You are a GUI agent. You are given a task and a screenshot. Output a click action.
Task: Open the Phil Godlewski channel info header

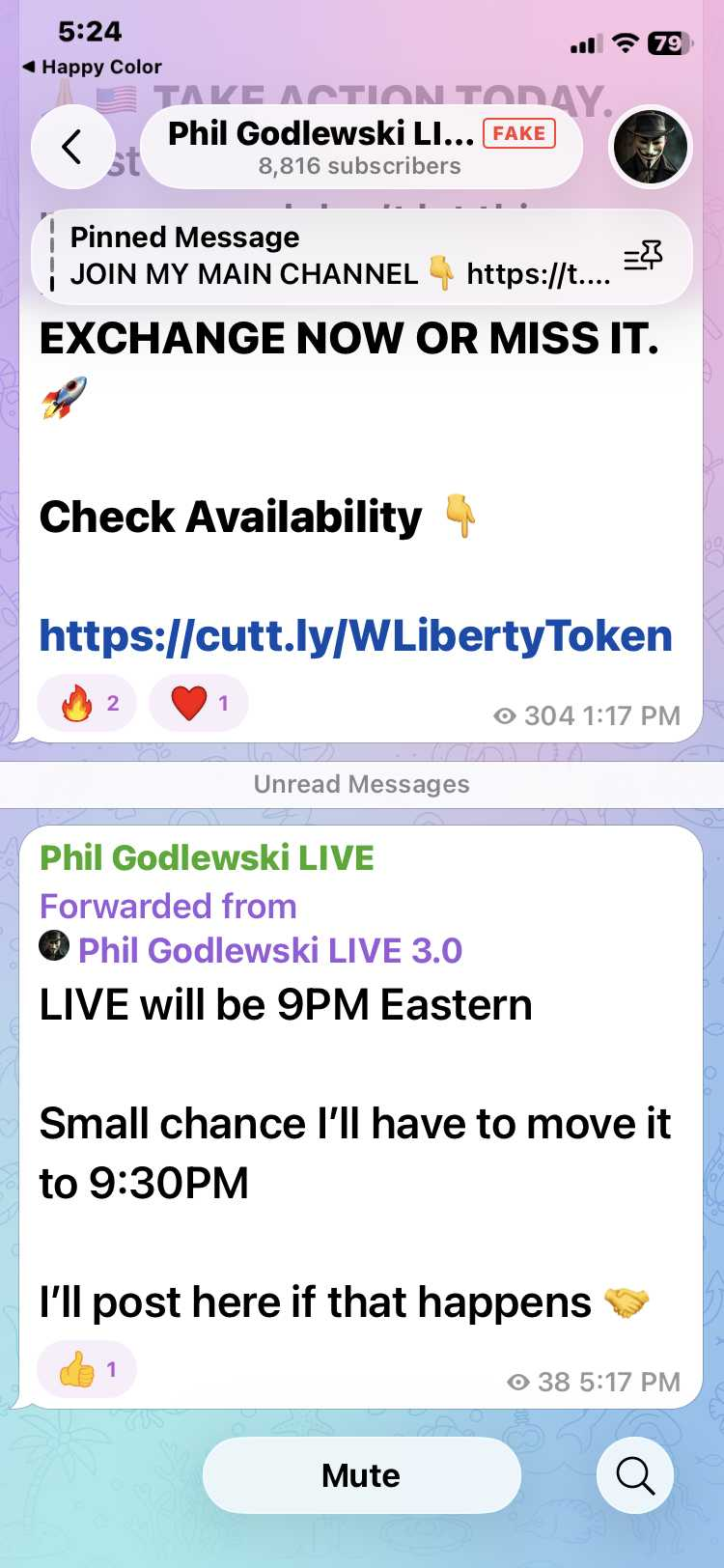click(360, 148)
